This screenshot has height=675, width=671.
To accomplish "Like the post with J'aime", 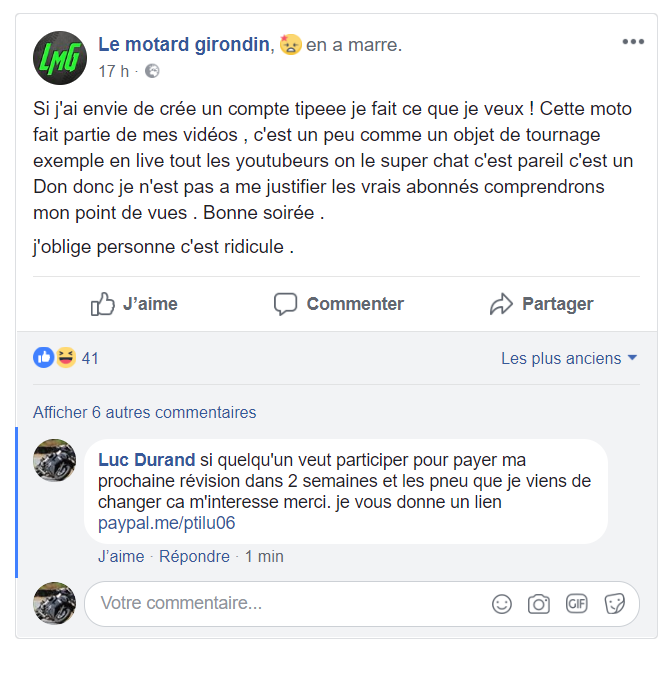I will coord(134,304).
